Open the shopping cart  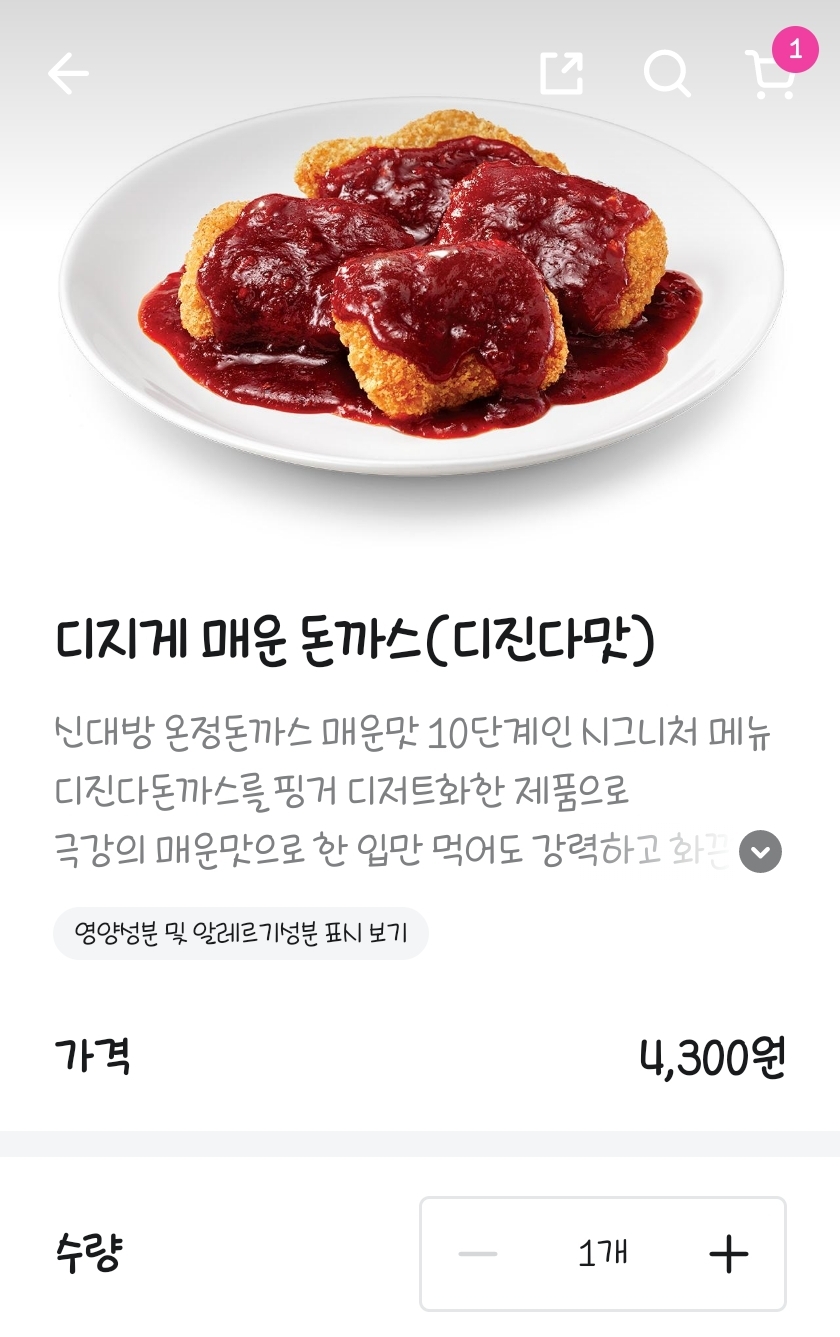tap(772, 75)
